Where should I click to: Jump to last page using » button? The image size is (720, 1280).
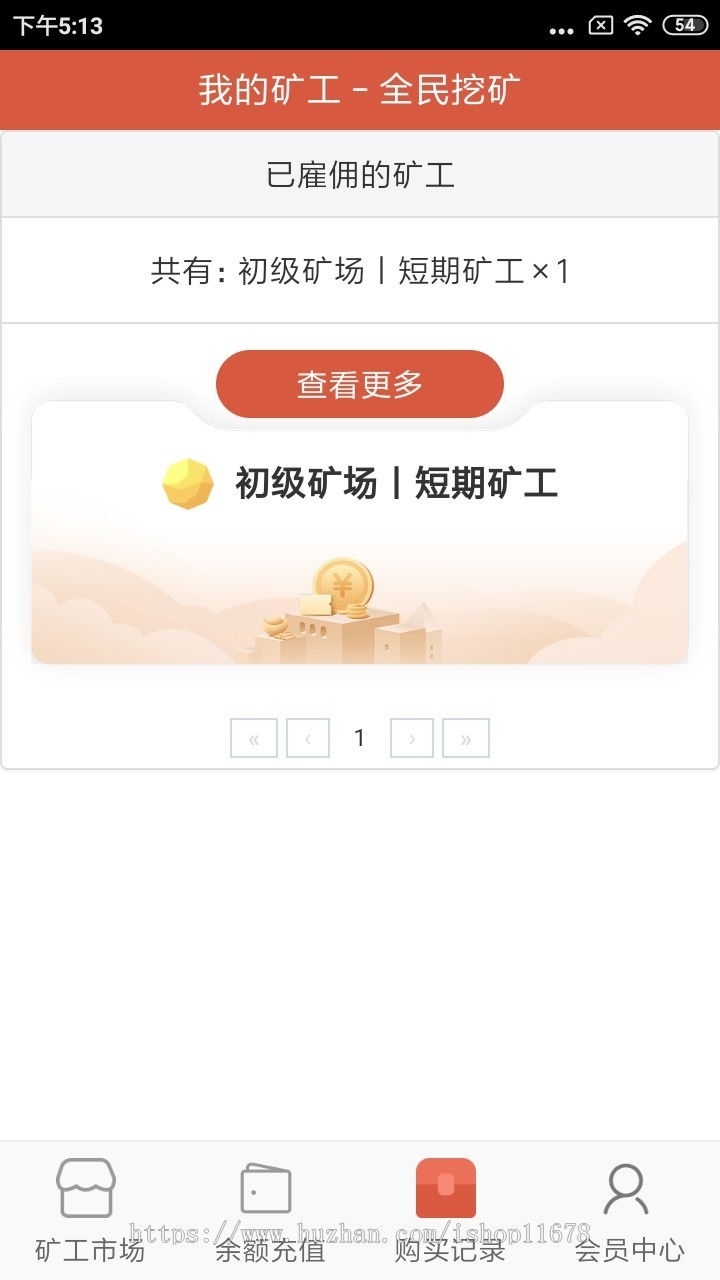(466, 737)
